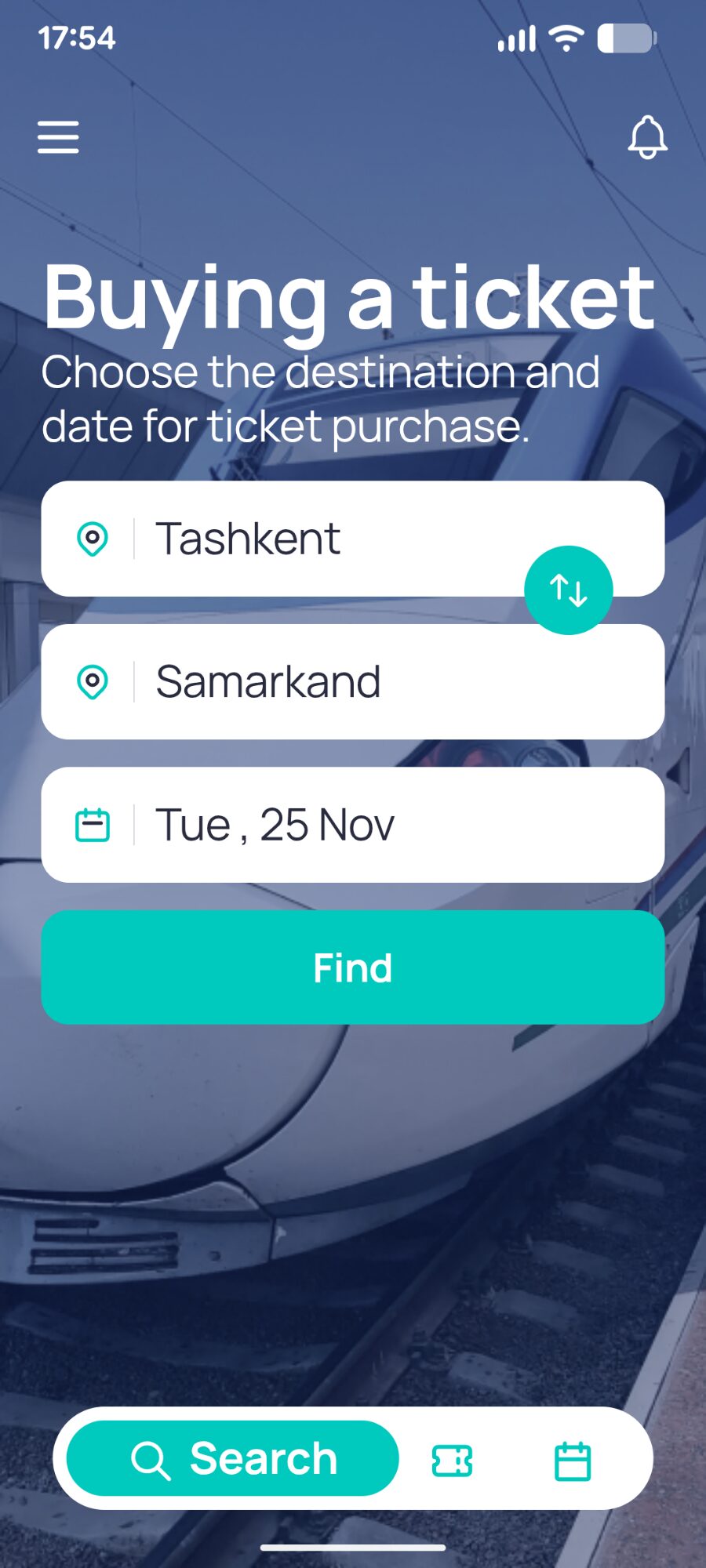Switch to the Search tab

click(x=233, y=1458)
